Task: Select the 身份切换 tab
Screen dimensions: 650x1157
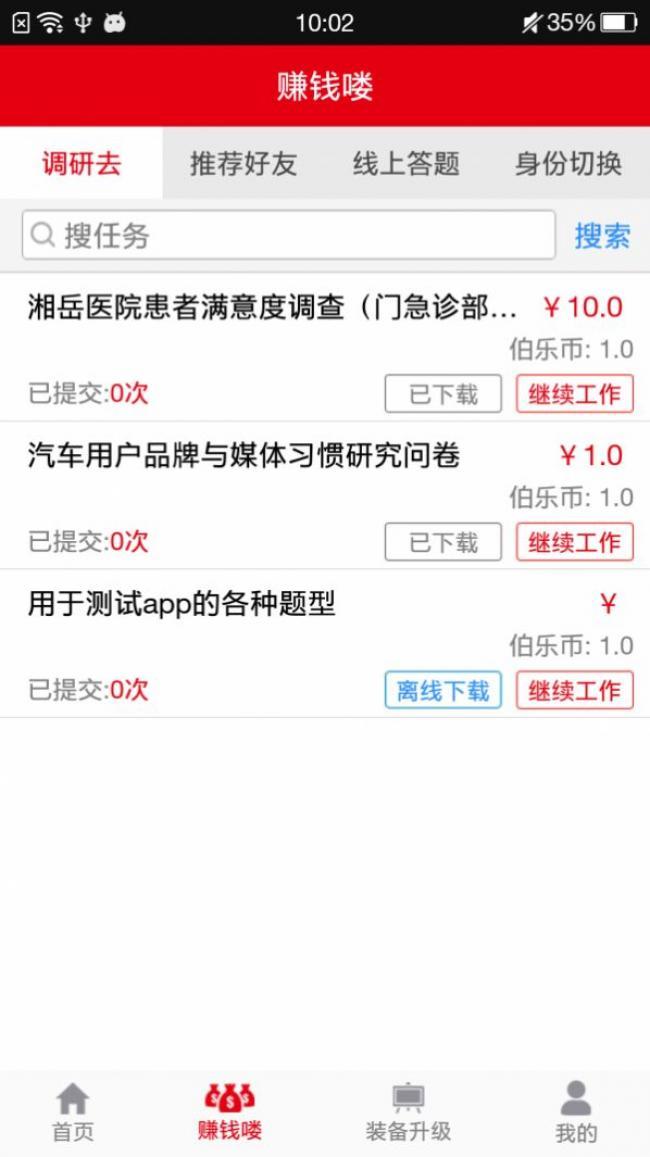Action: point(568,163)
